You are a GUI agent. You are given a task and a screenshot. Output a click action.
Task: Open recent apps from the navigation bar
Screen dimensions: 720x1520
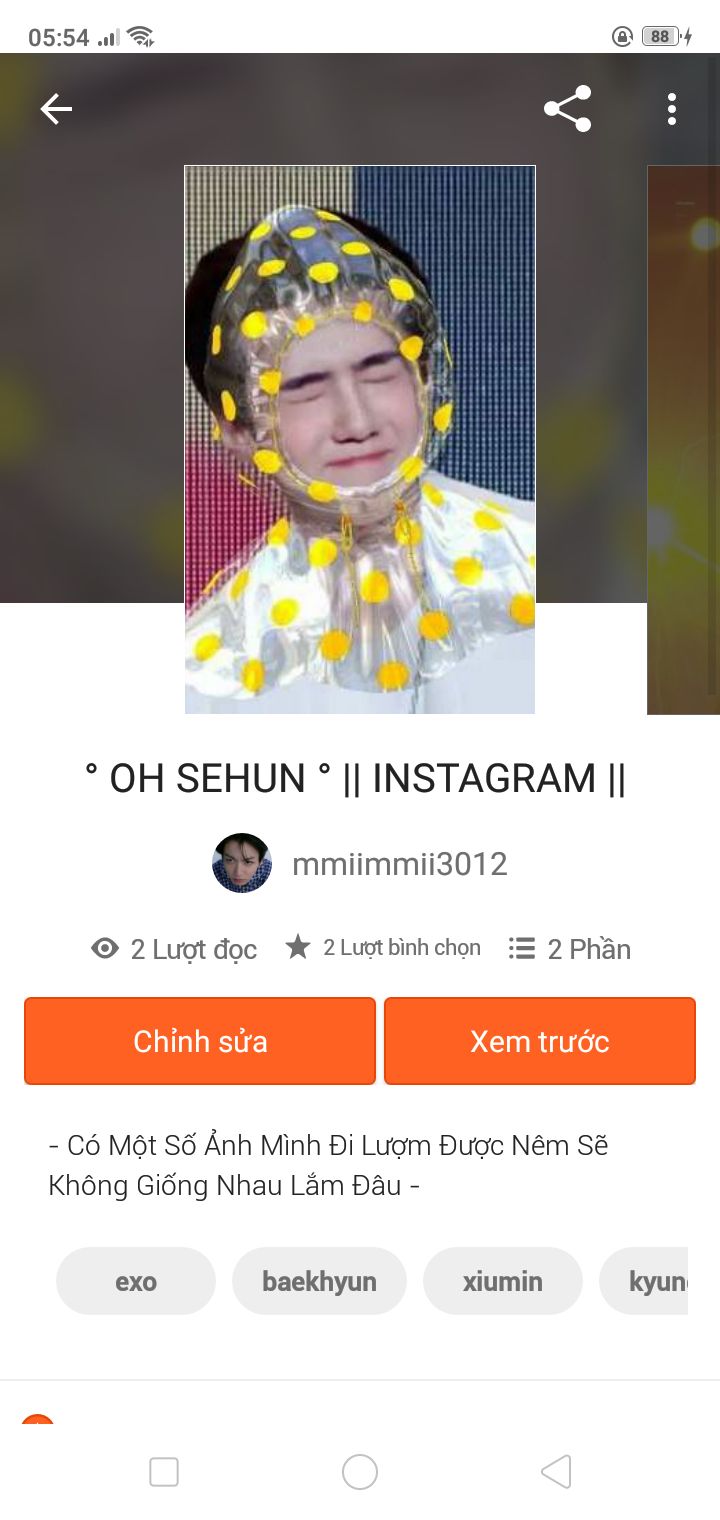click(164, 1472)
